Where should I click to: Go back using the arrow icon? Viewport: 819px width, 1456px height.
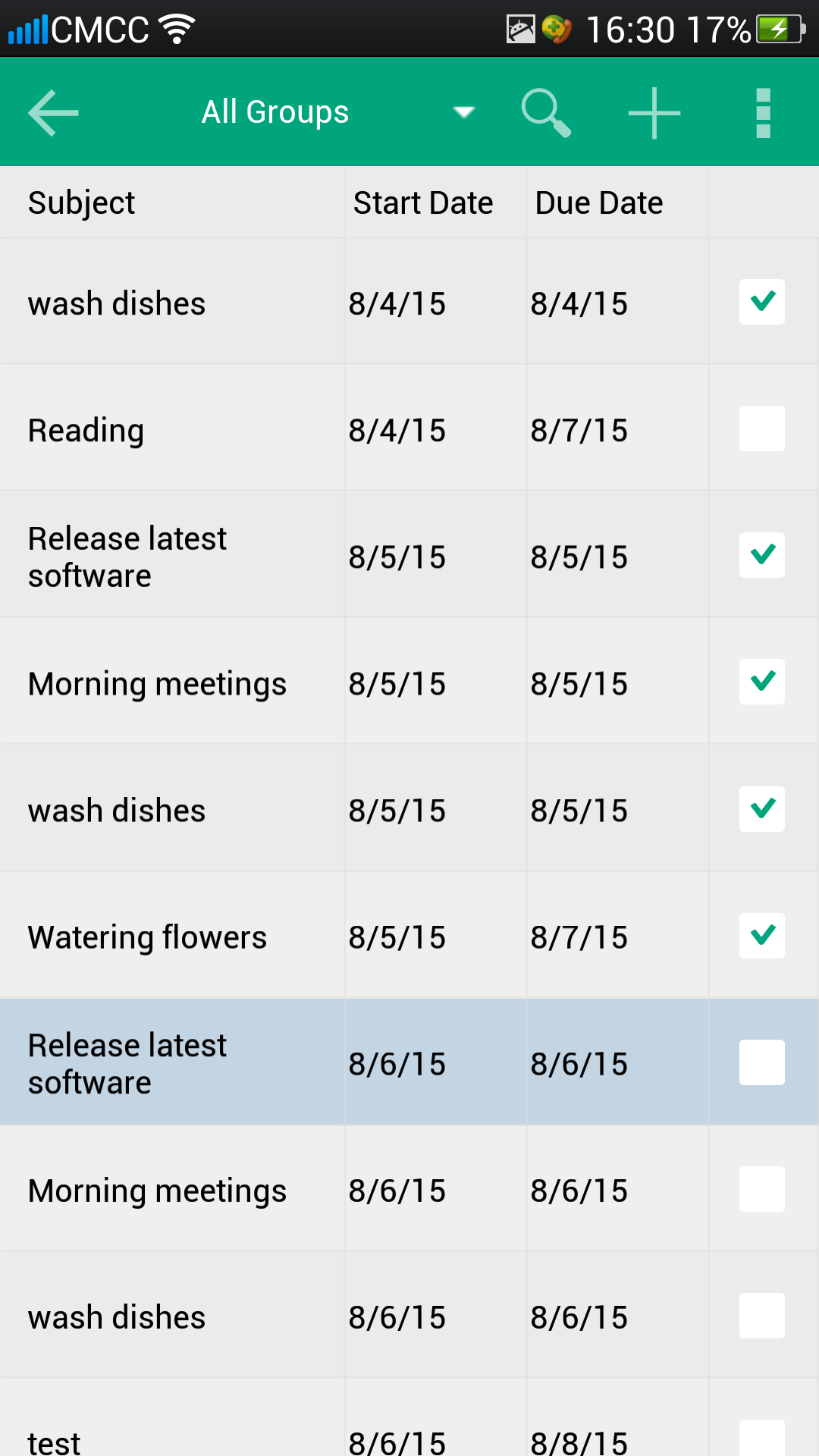click(53, 113)
